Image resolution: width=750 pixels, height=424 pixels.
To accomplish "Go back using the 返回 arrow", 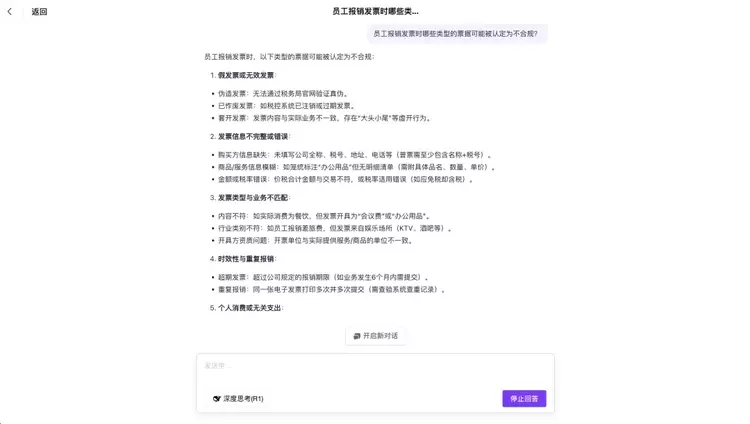I will pos(10,12).
